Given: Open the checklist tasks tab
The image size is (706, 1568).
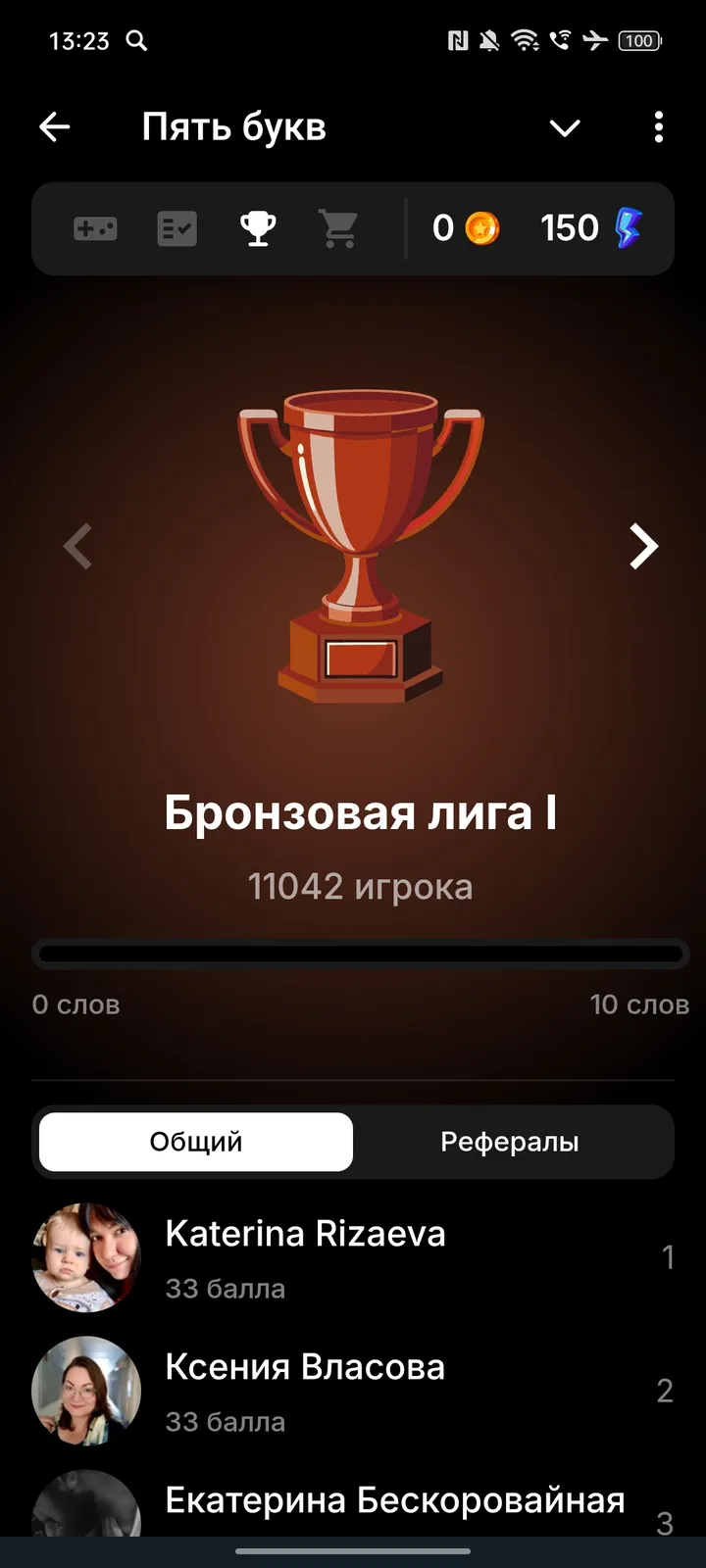Looking at the screenshot, I should pos(177,229).
